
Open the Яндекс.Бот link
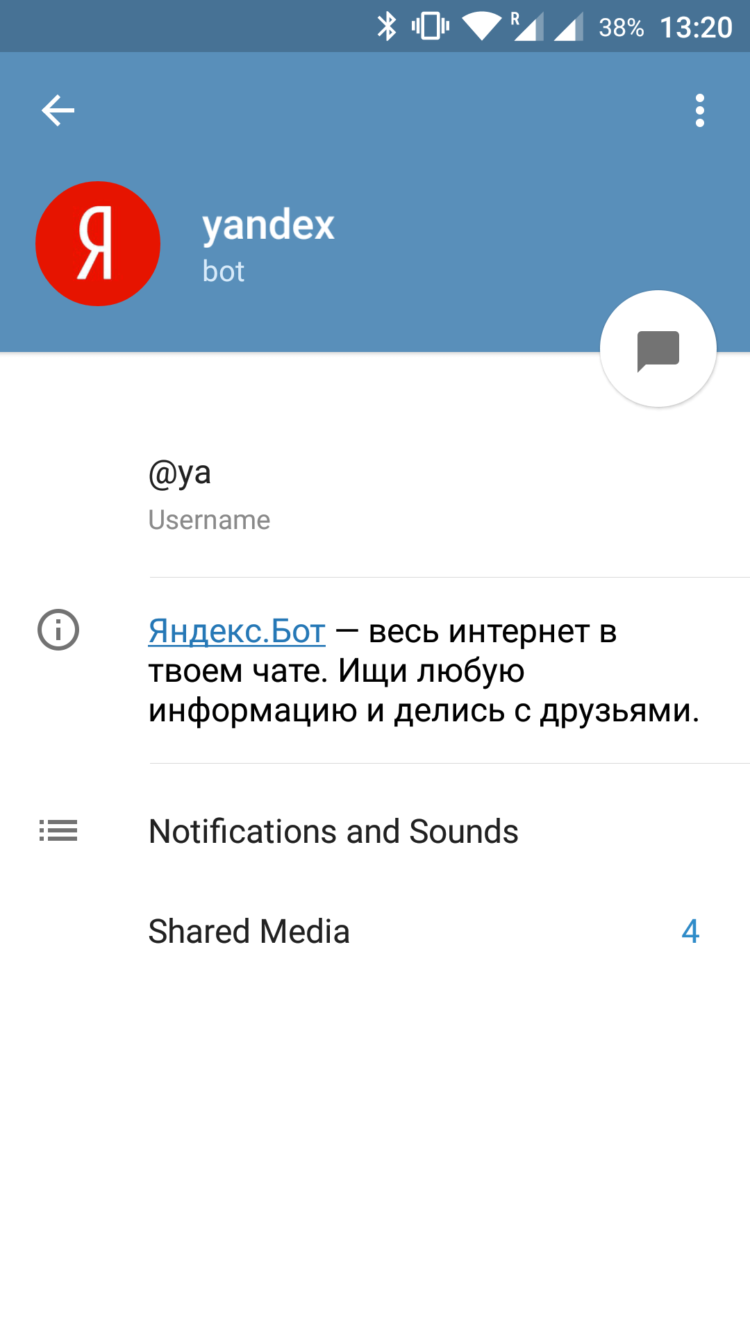click(x=236, y=630)
